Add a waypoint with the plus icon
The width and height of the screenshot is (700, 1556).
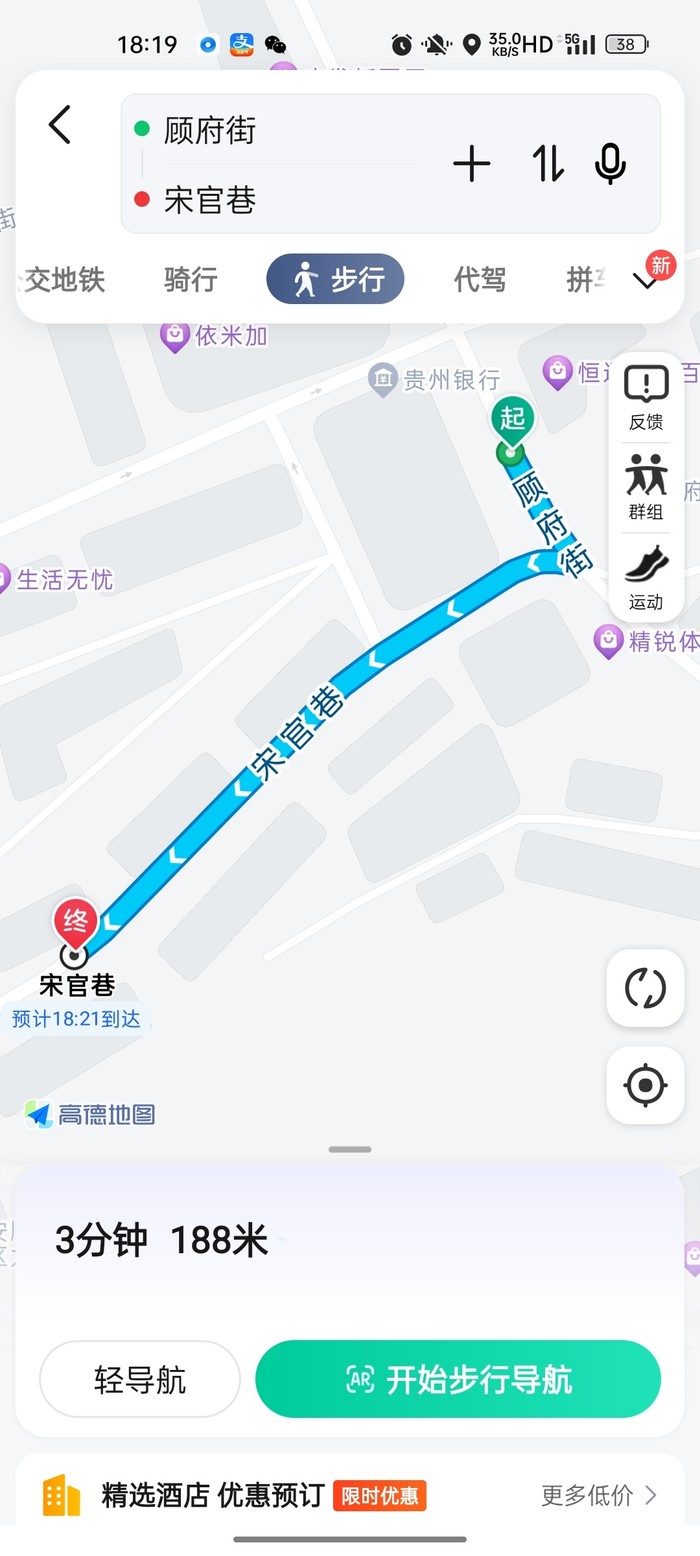(472, 164)
